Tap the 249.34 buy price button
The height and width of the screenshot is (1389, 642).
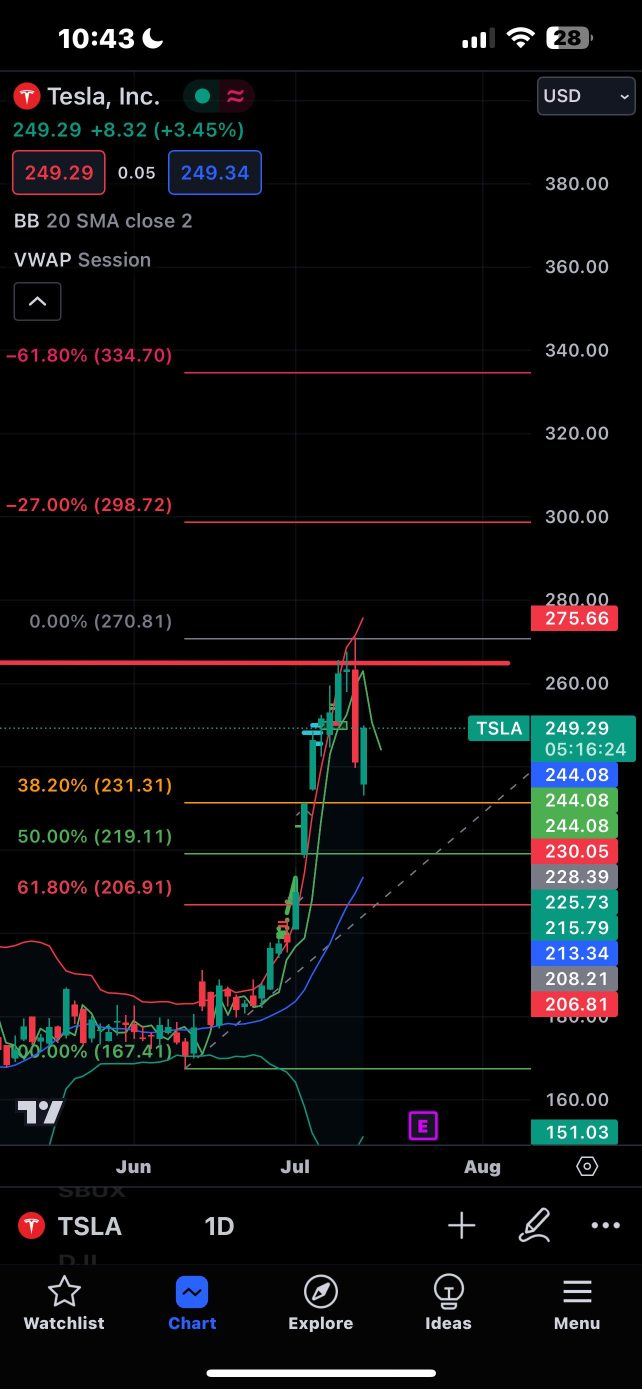pos(215,173)
